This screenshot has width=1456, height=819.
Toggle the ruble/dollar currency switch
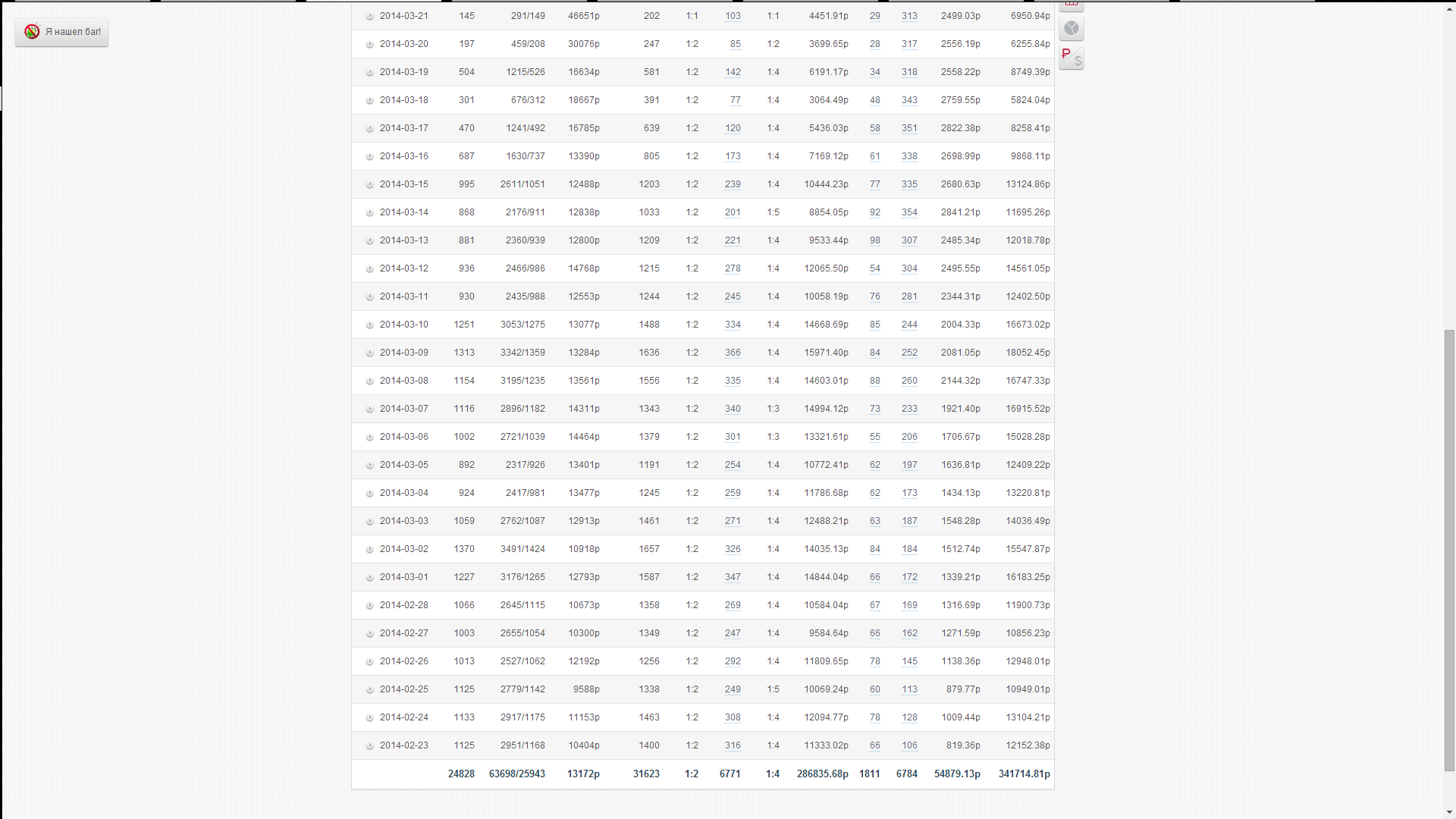1071,57
